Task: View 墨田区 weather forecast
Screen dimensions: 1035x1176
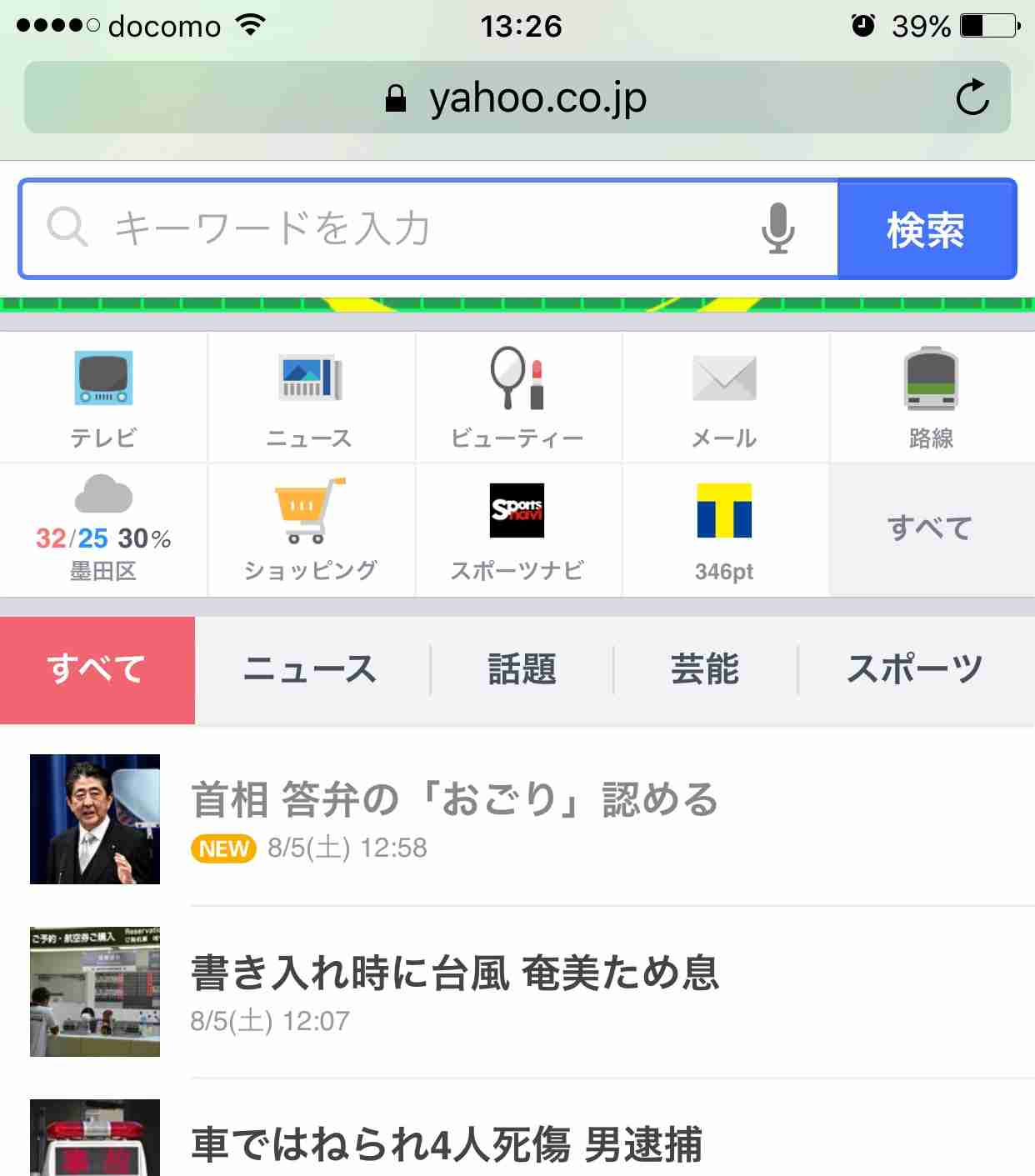Action: click(103, 530)
